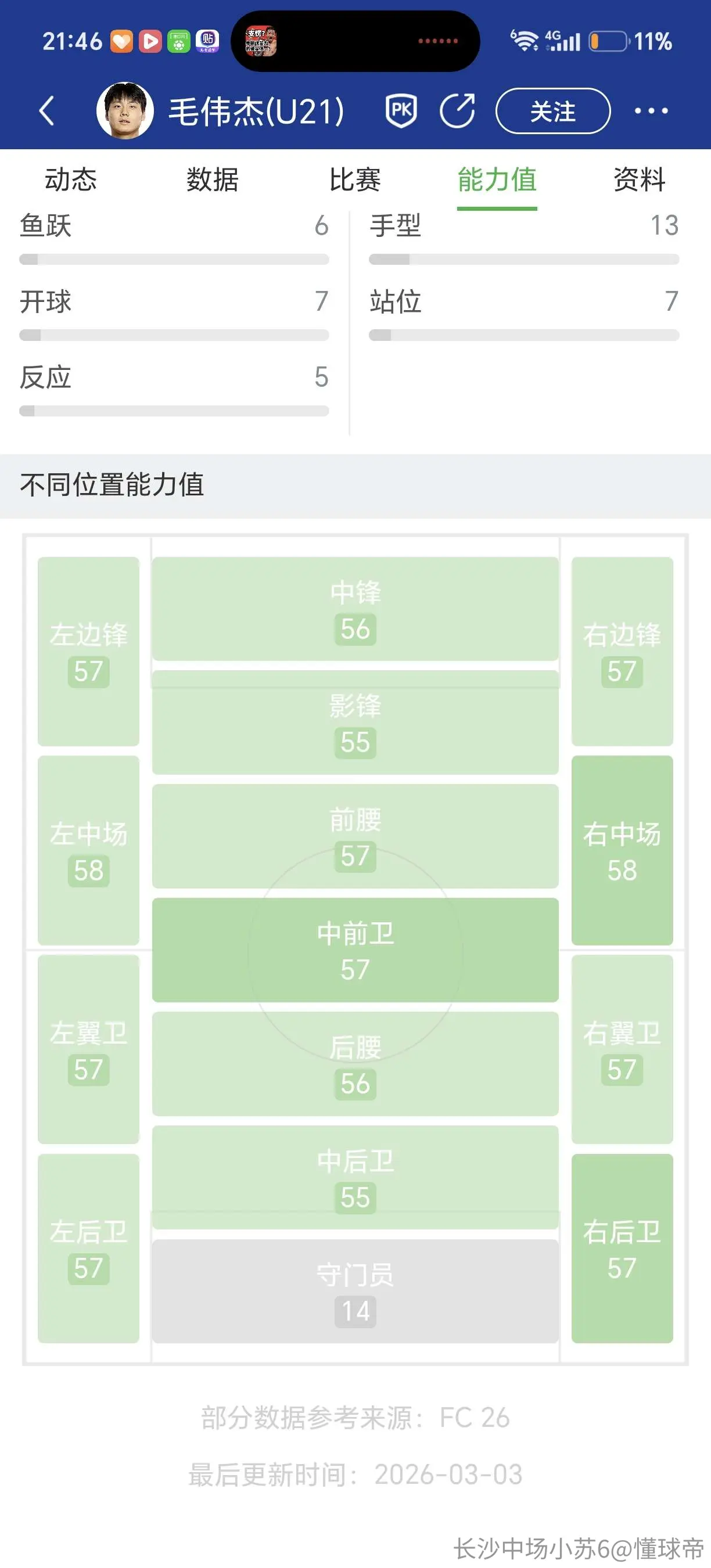Share this player's profile
The width and height of the screenshot is (711, 1568).
tap(458, 111)
